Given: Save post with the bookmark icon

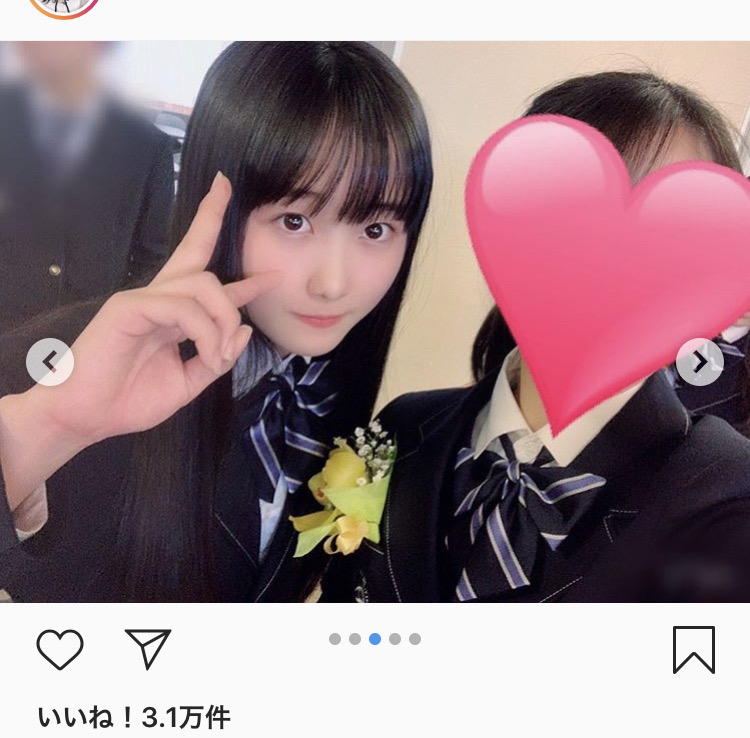Looking at the screenshot, I should (x=693, y=649).
